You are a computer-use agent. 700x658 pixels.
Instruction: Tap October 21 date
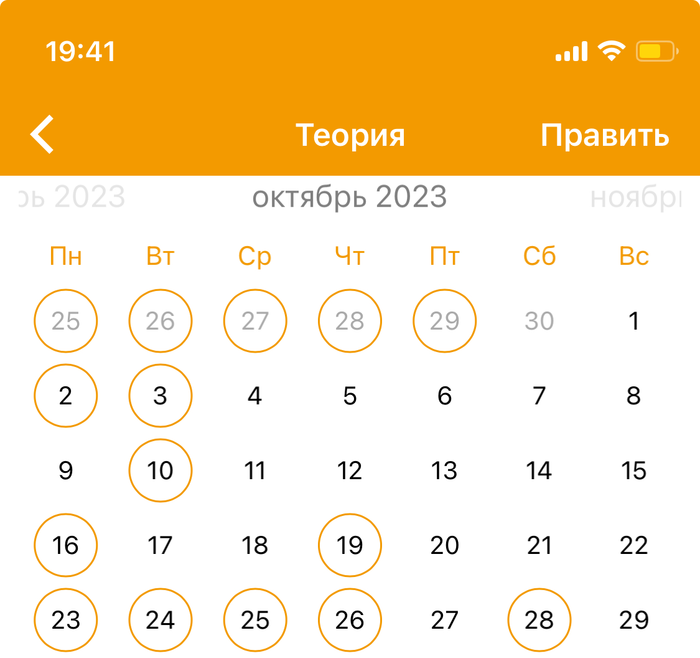[539, 545]
